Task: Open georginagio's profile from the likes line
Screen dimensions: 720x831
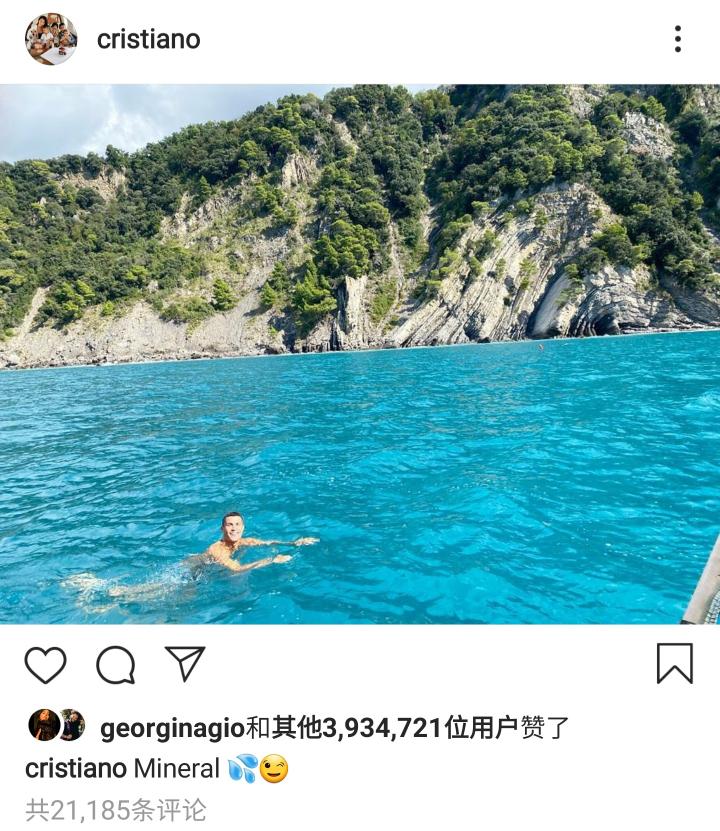Action: (x=171, y=727)
